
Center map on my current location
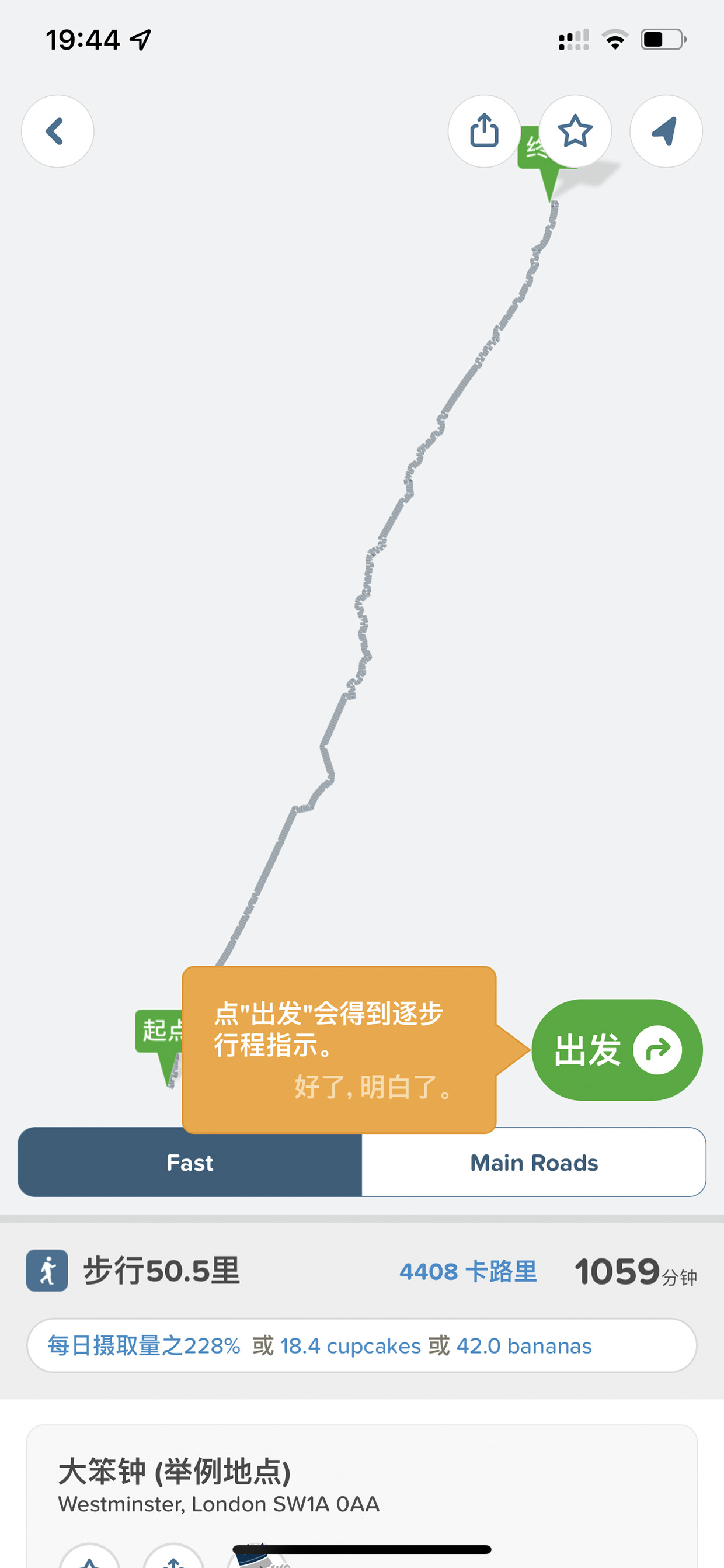[666, 131]
